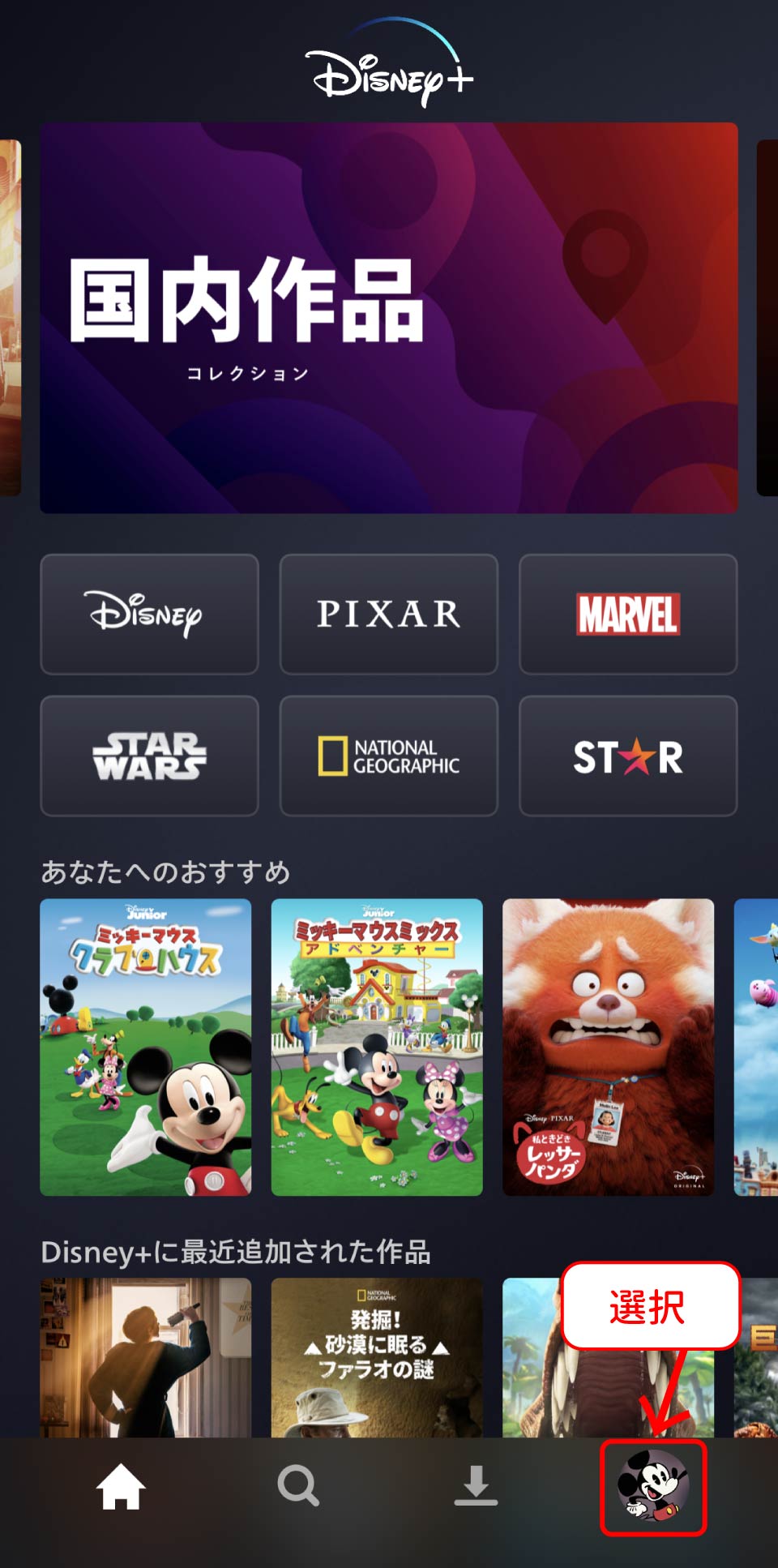Image resolution: width=778 pixels, height=1568 pixels.
Task: Go to the Home tab
Action: click(x=121, y=1487)
